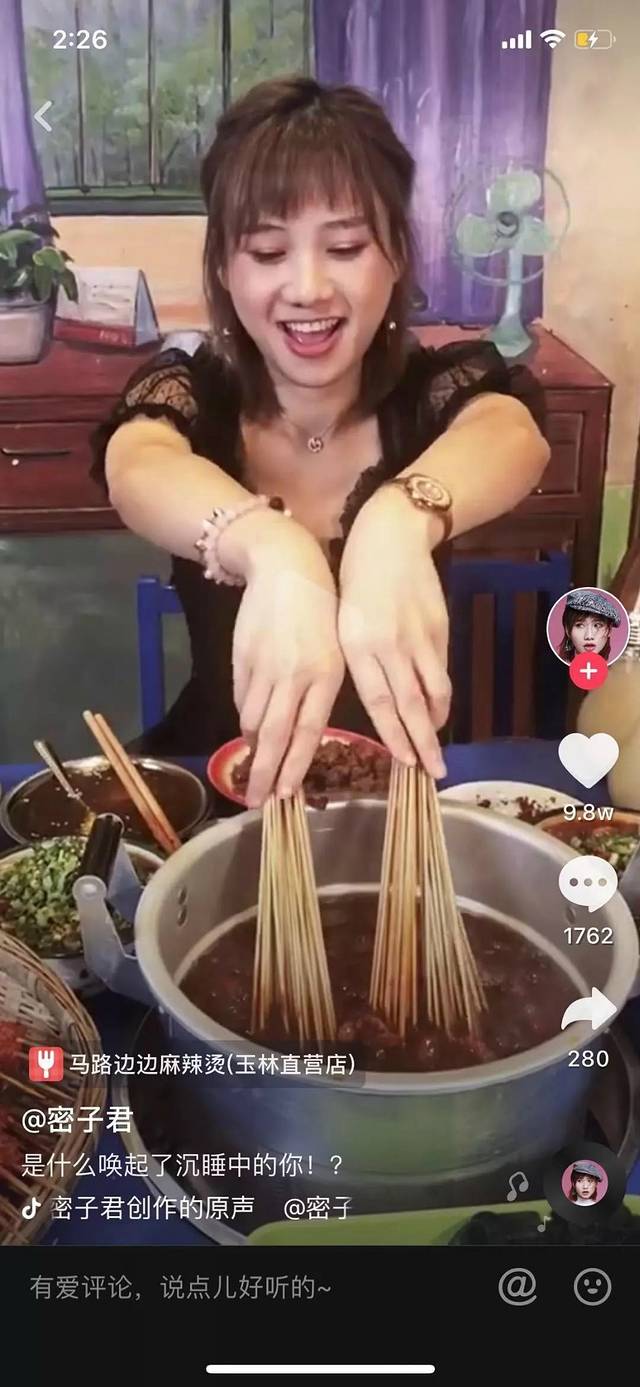640x1387 pixels.
Task: Follow the creator with the plus button
Action: [x=588, y=672]
